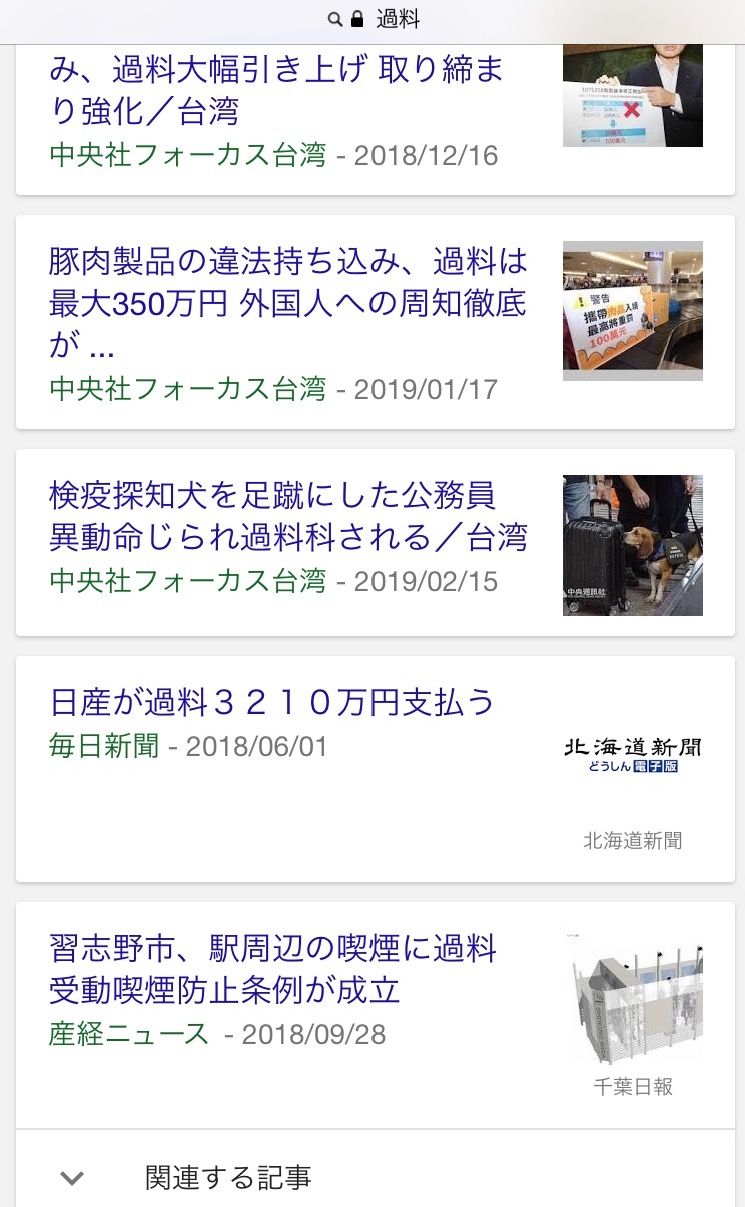Tap the detector dog photo thumbnail
This screenshot has width=745, height=1207.
632,545
